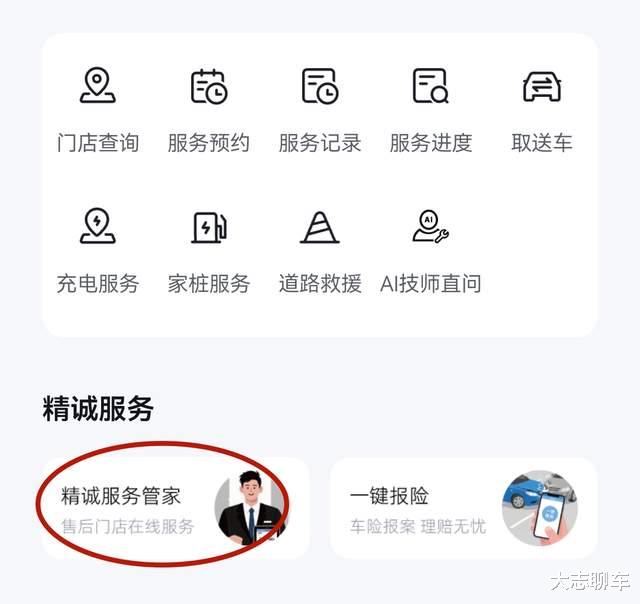Open the 精诚服务管家 card
Image resolution: width=640 pixels, height=604 pixels.
point(176,508)
